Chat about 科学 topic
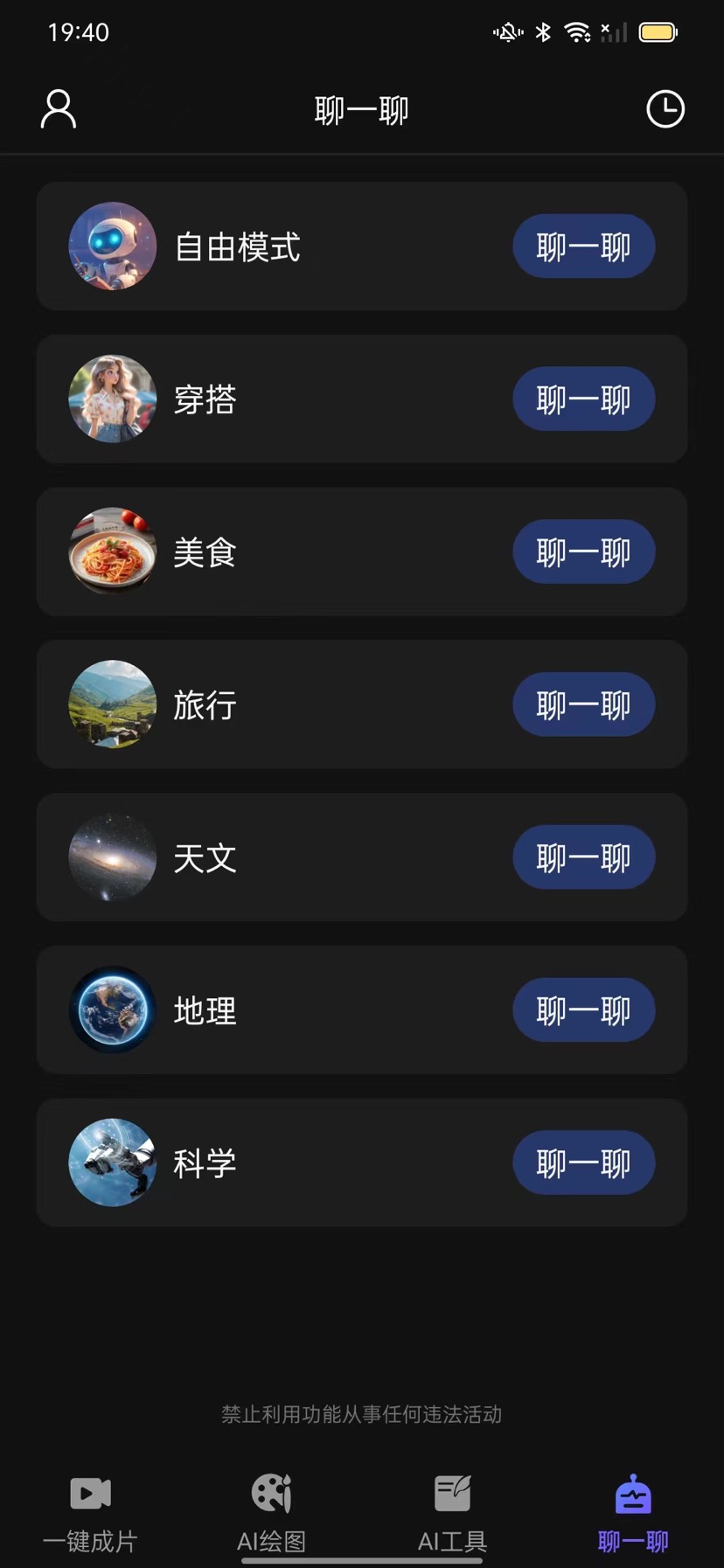Screen dimensions: 724x1568 coord(583,1163)
